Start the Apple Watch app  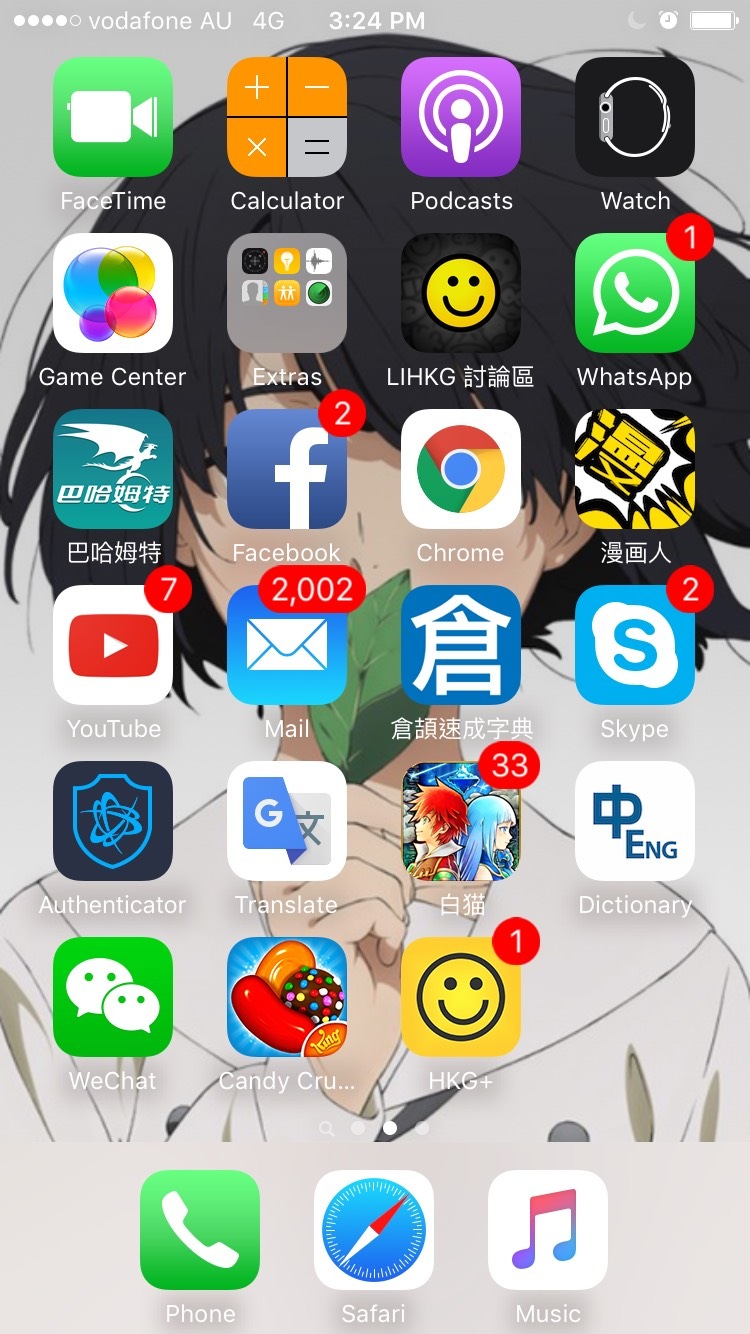pyautogui.click(x=635, y=116)
